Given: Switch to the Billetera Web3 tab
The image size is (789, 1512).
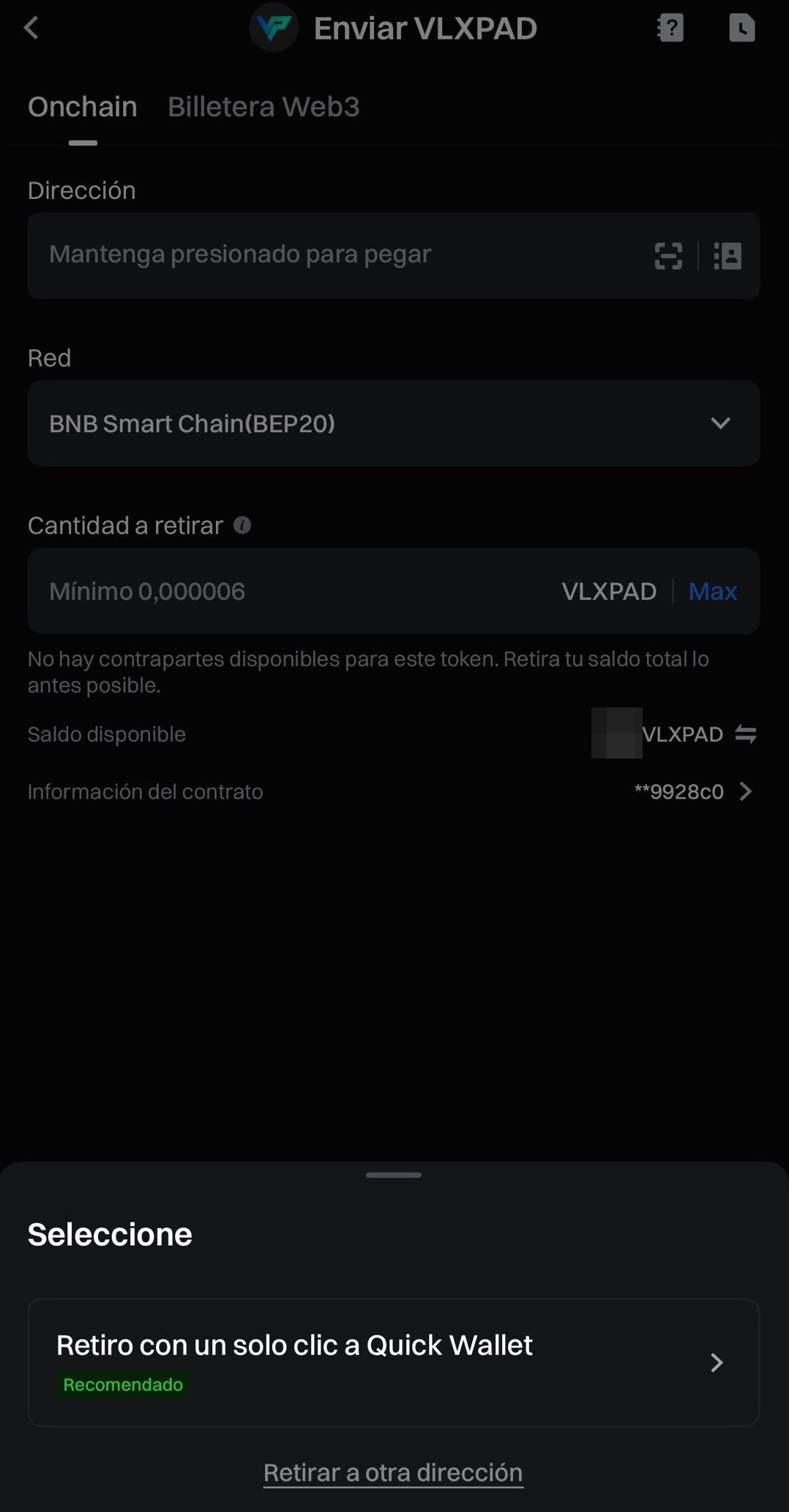Looking at the screenshot, I should pyautogui.click(x=263, y=107).
